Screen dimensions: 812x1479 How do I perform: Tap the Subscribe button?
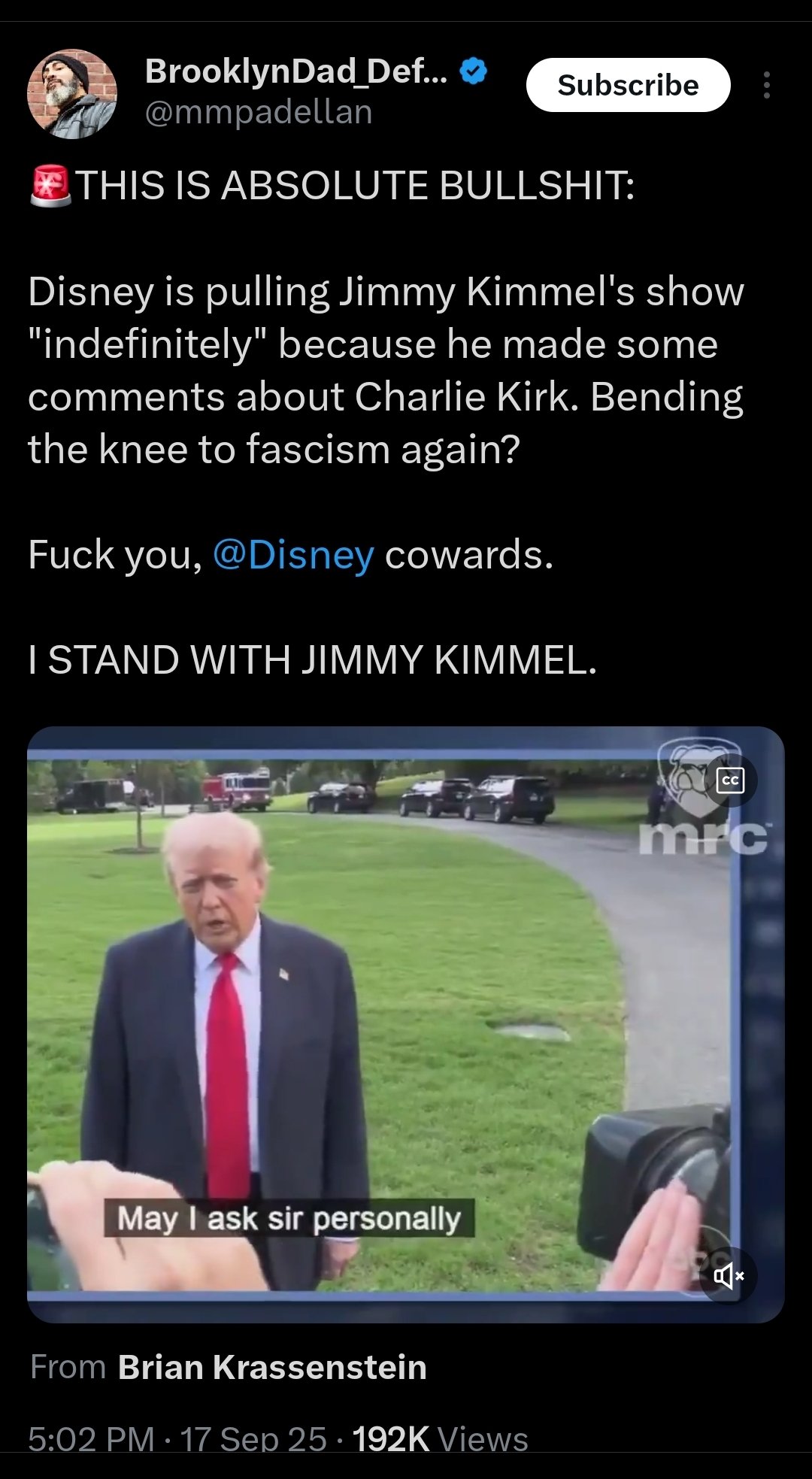pyautogui.click(x=628, y=85)
